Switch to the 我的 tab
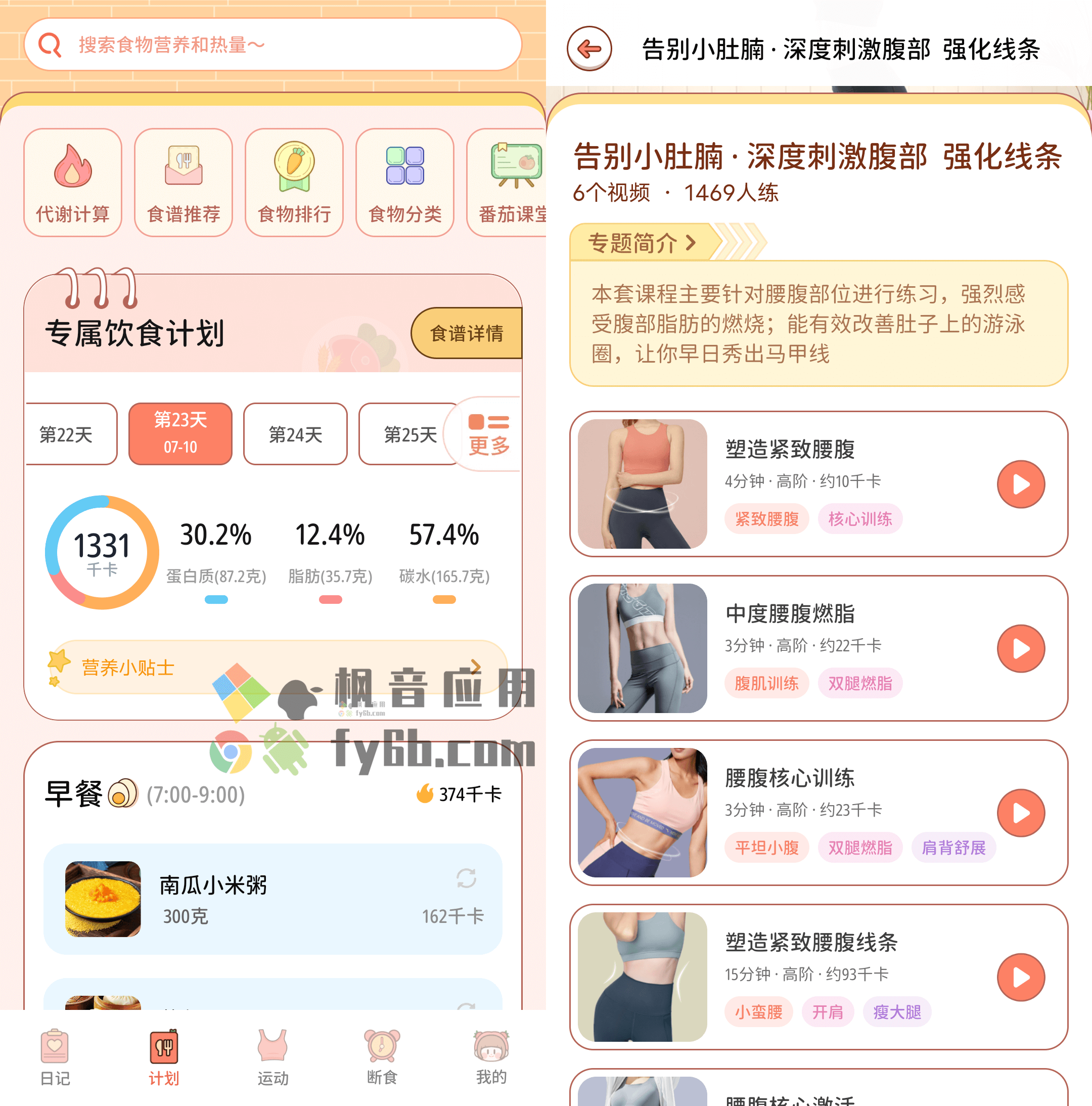This screenshot has width=1092, height=1106. (491, 1057)
